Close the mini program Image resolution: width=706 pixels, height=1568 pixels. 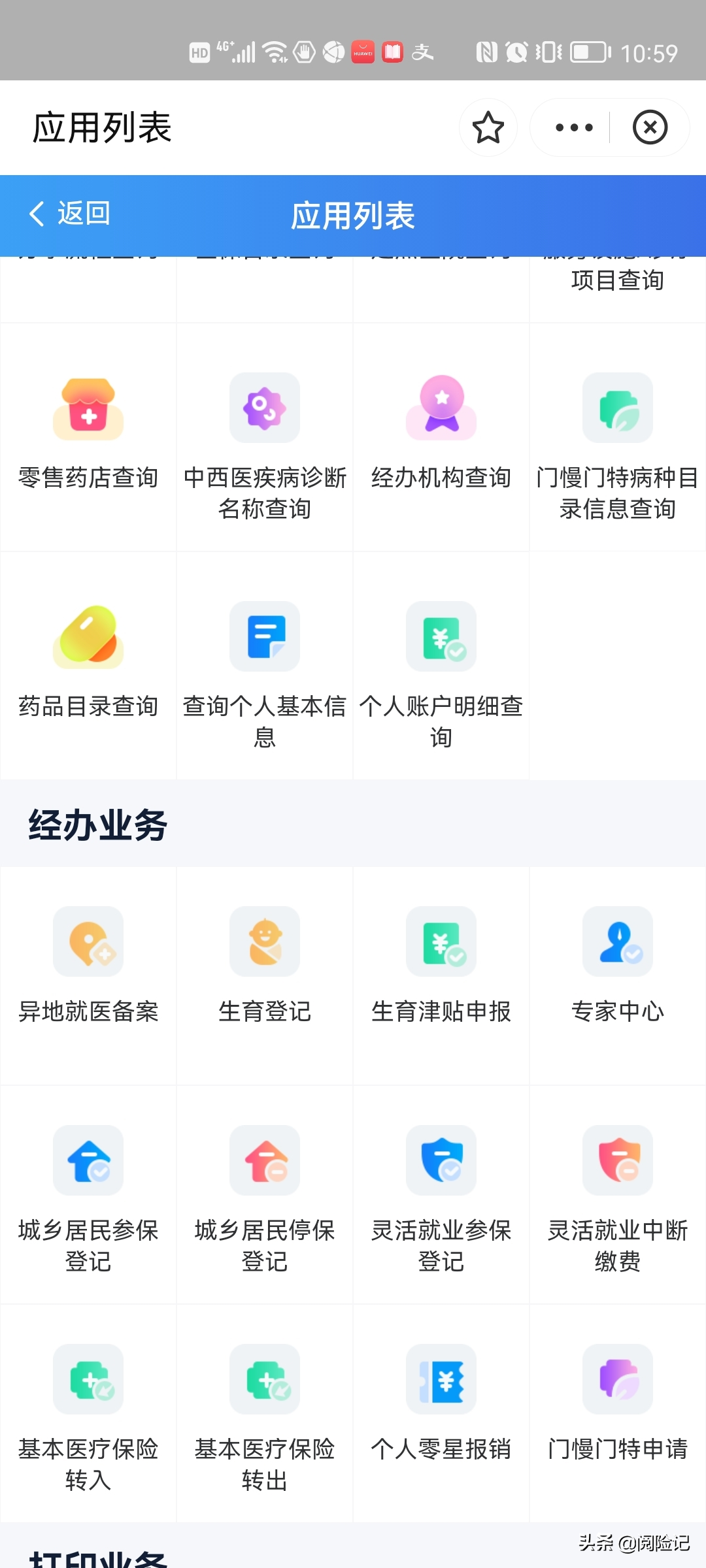[650, 127]
